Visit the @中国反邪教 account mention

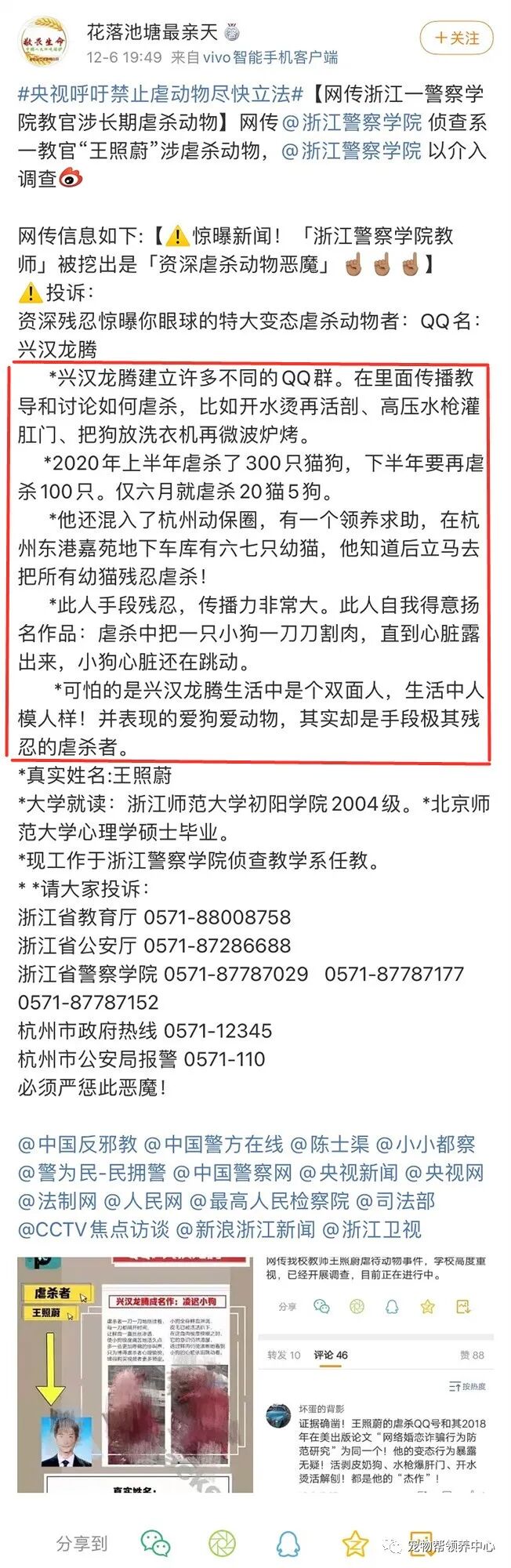pyautogui.click(x=78, y=1144)
